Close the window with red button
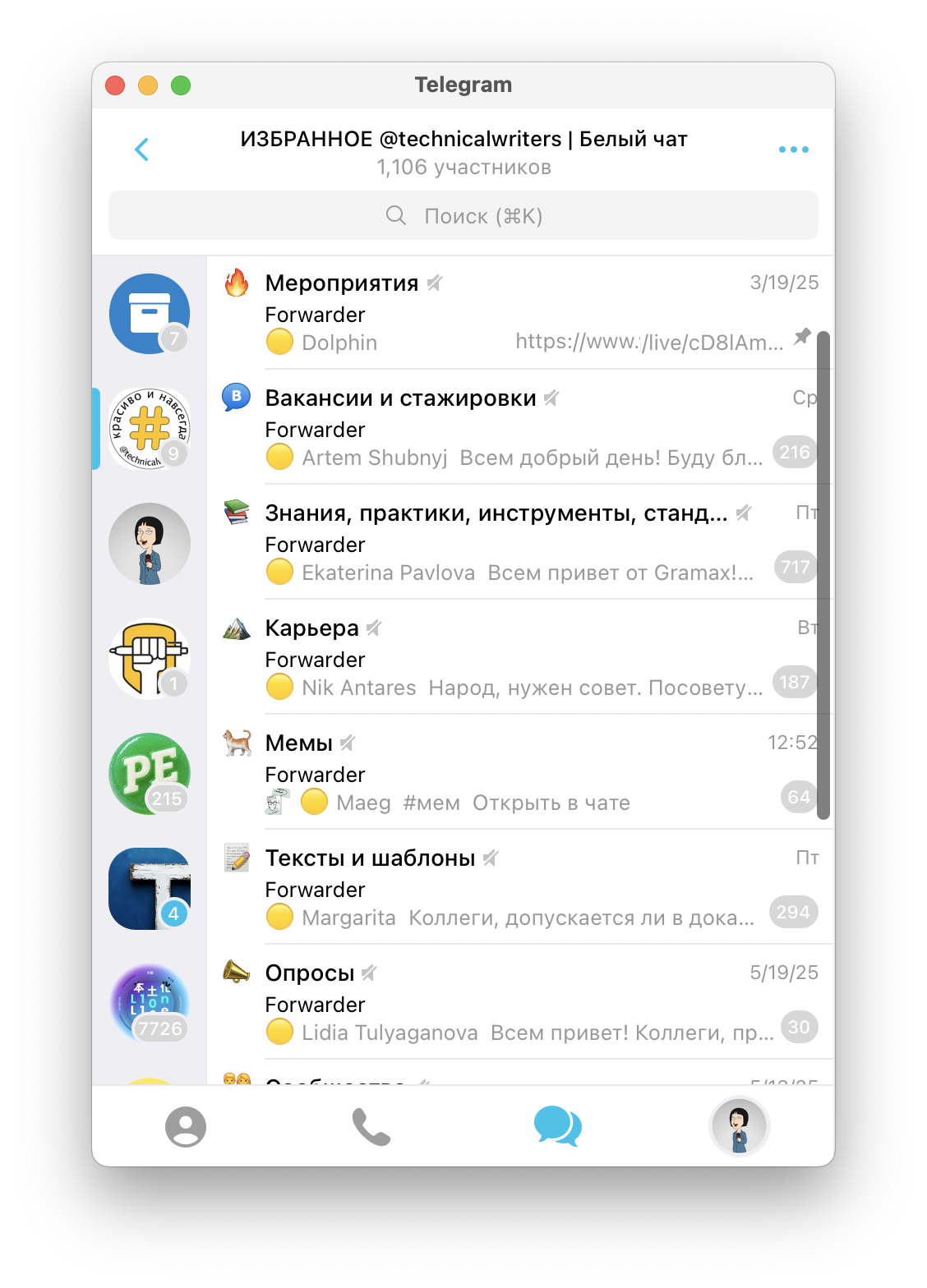The height and width of the screenshot is (1288, 927). pyautogui.click(x=115, y=85)
